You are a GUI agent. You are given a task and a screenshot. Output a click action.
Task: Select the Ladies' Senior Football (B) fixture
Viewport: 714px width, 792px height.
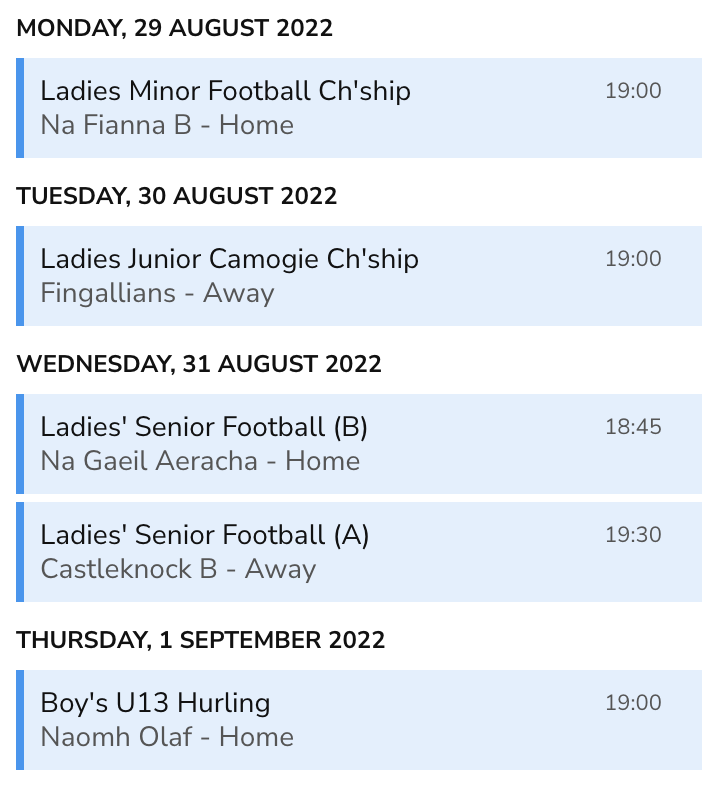point(360,444)
